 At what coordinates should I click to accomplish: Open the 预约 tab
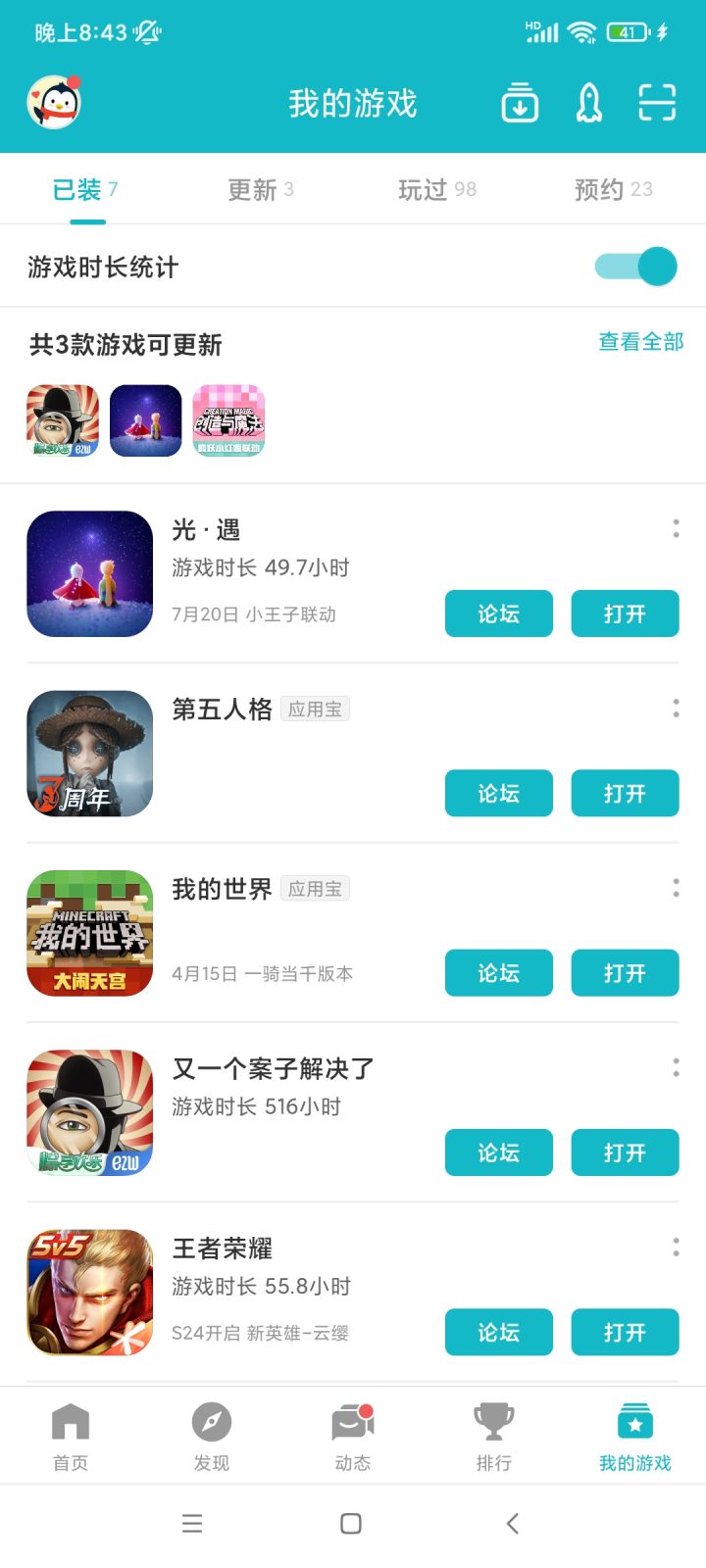613,189
